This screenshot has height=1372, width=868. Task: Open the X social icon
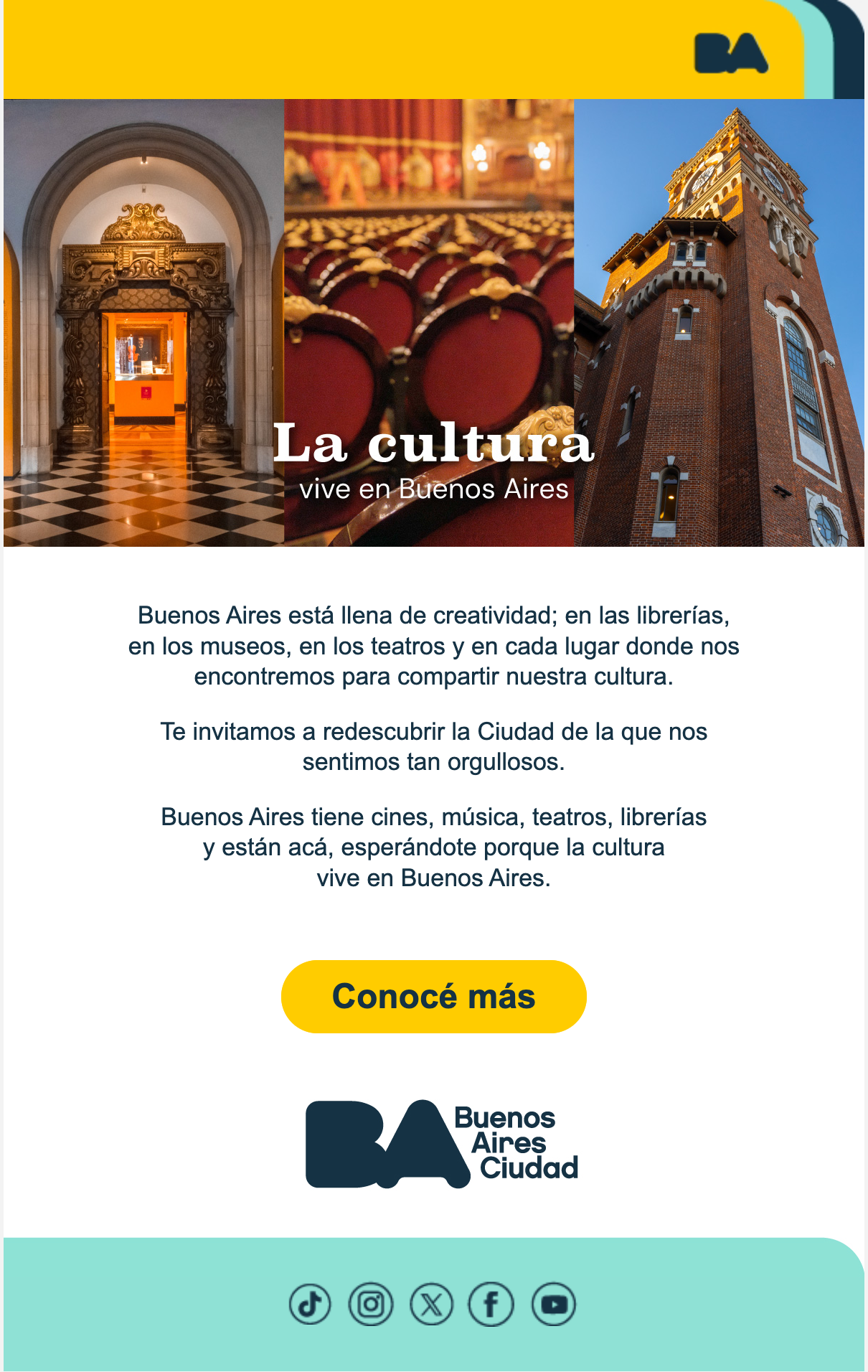tap(431, 1304)
